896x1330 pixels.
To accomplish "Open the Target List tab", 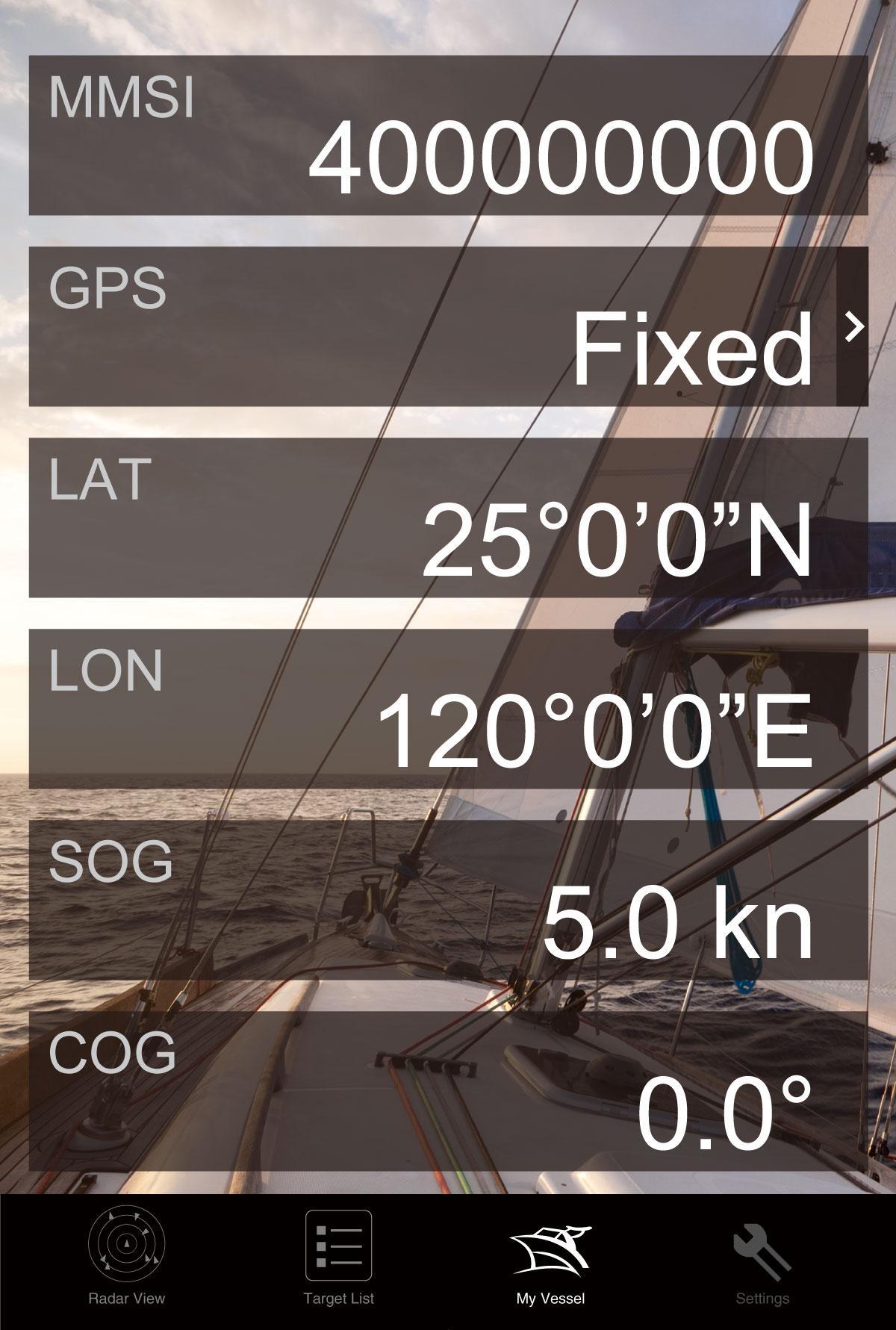I will coord(338,1261).
